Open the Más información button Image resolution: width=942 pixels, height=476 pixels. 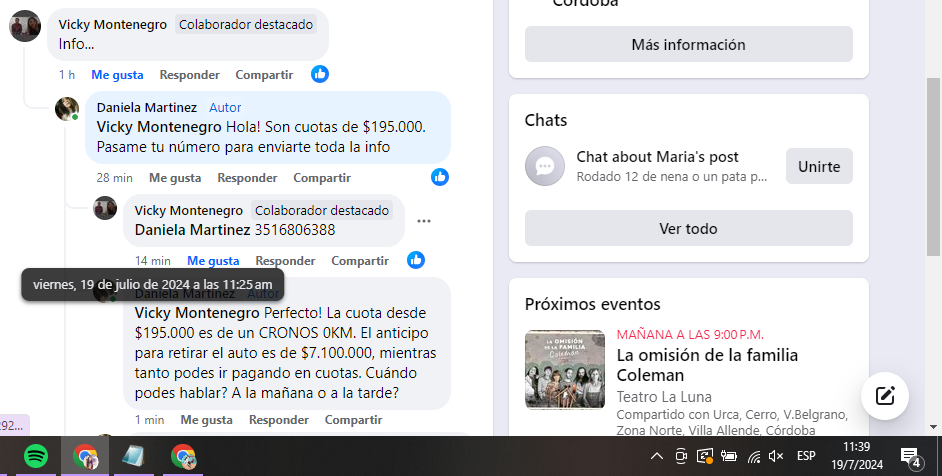pos(688,45)
